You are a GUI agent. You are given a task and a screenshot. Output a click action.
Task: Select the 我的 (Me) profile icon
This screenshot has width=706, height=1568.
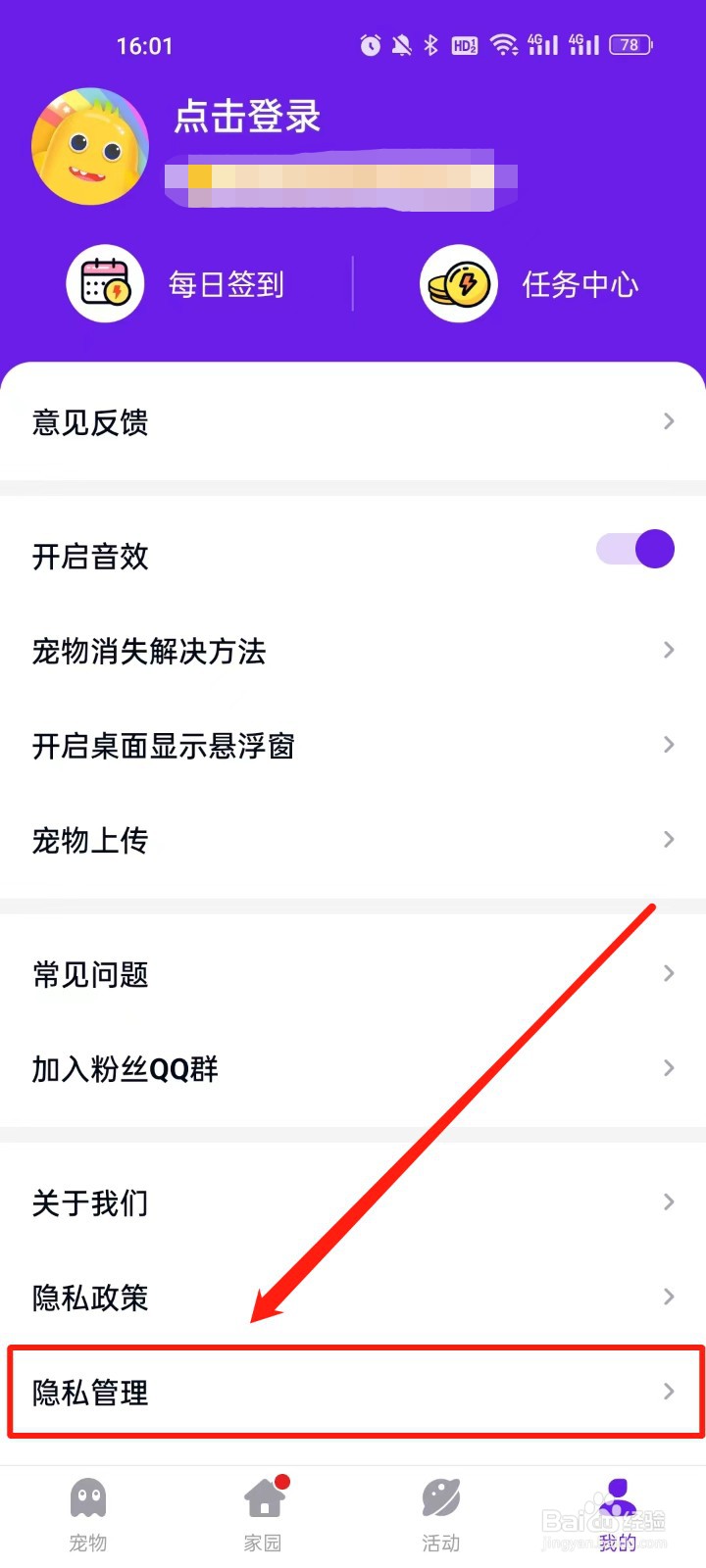click(617, 1496)
